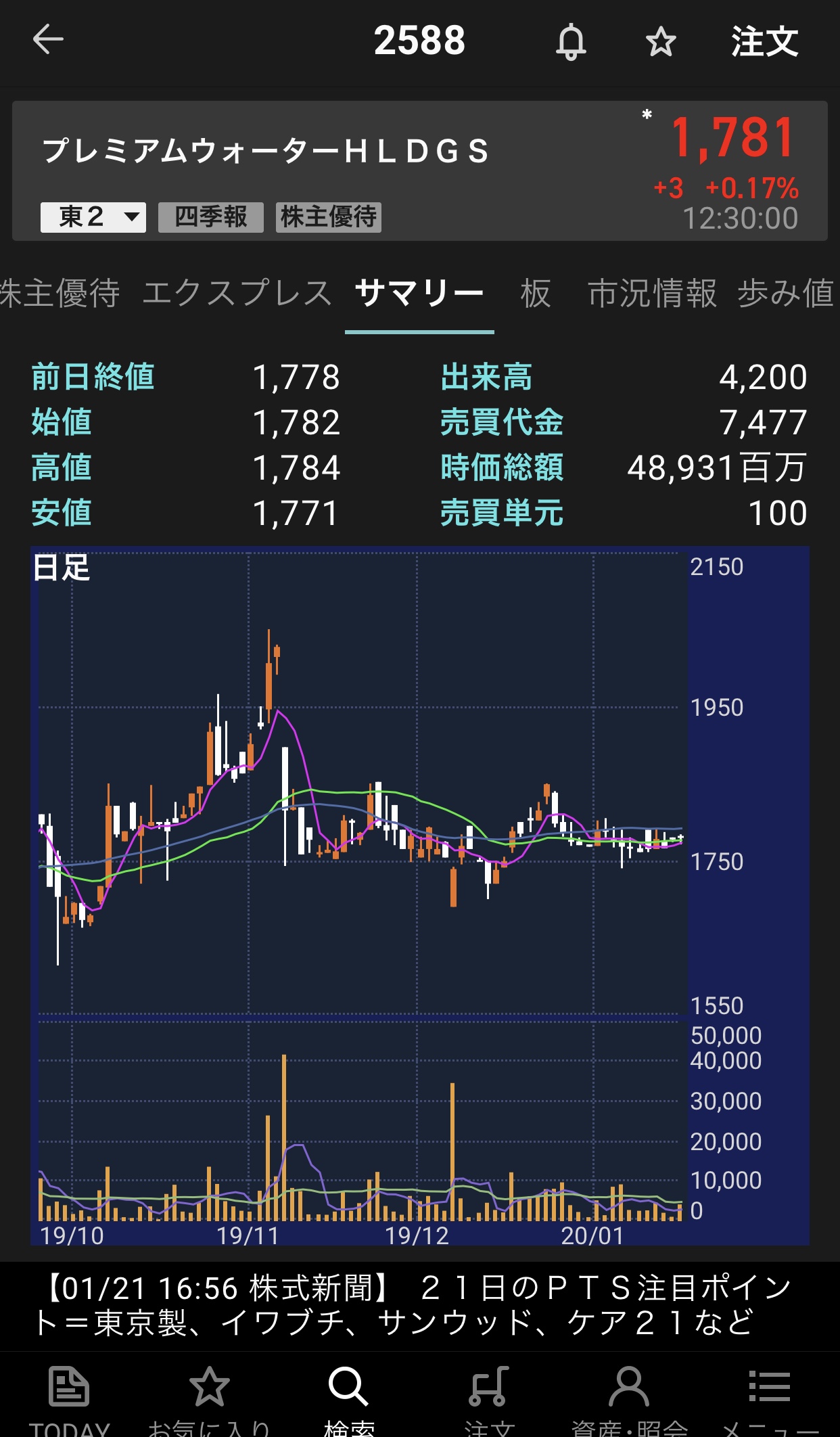Open the price alert bell
Screen dimensions: 840x1437
click(x=571, y=41)
